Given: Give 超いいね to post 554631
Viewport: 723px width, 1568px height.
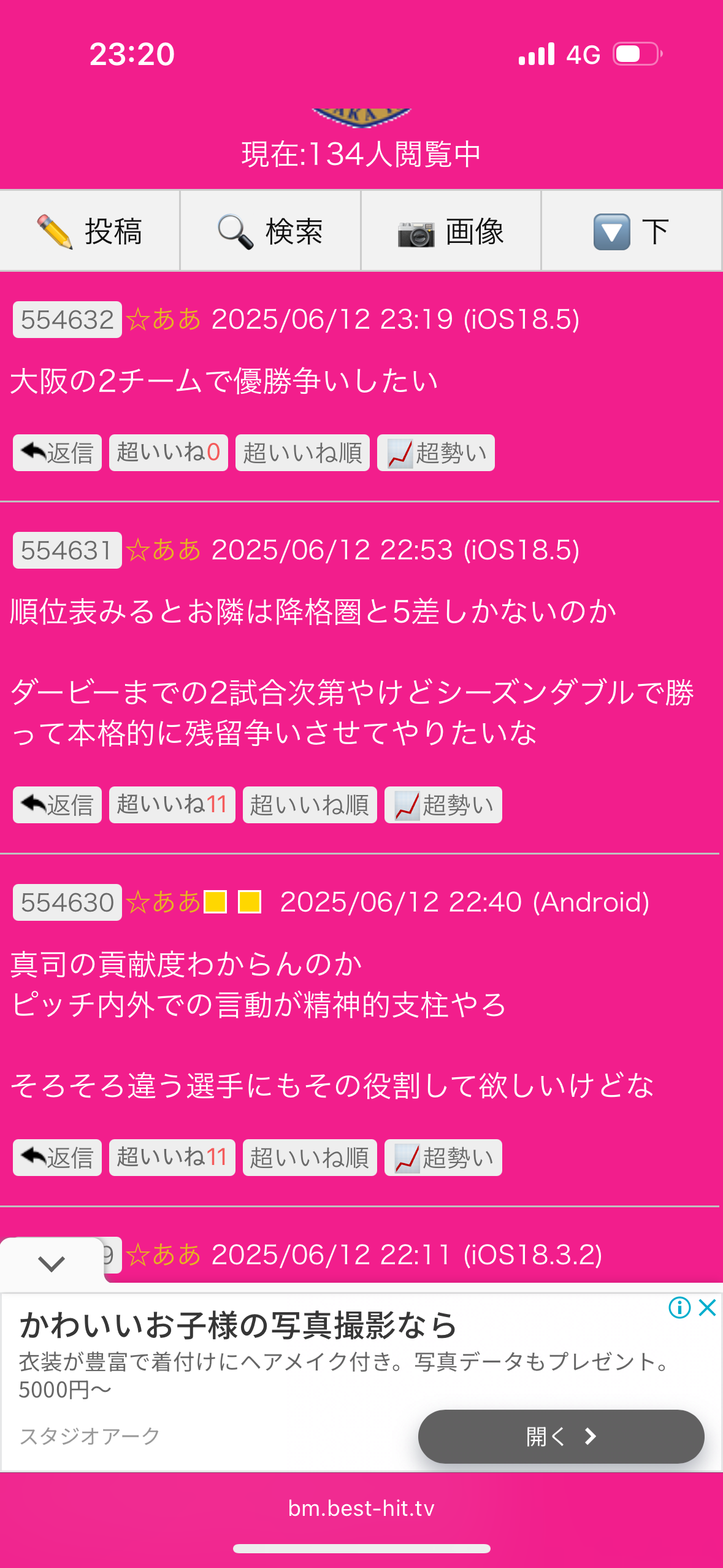Looking at the screenshot, I should 172,805.
